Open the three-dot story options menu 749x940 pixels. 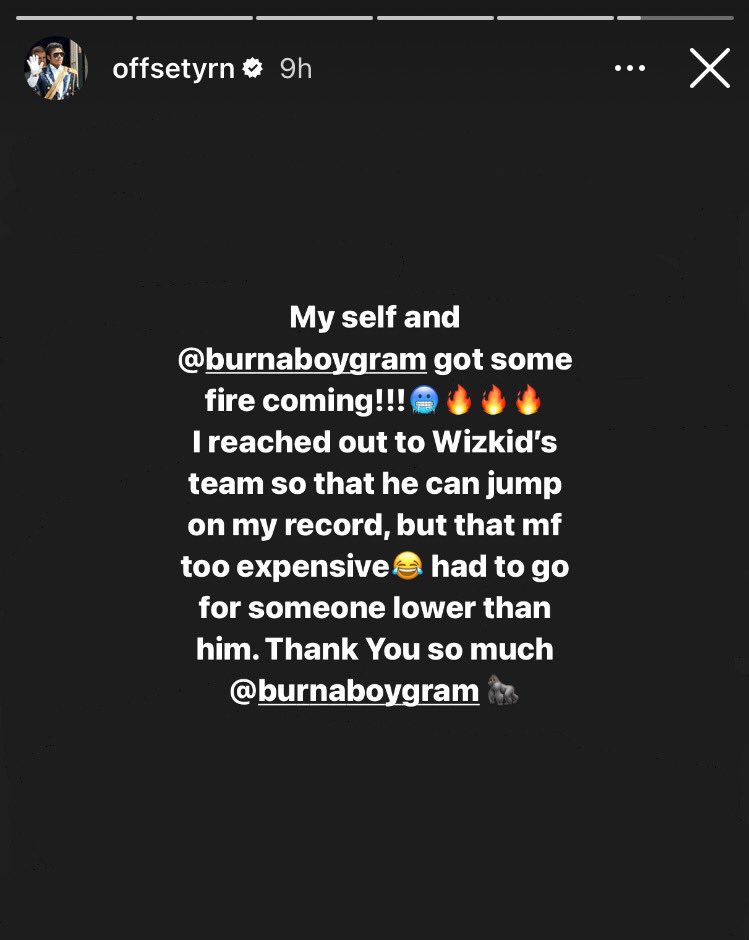point(630,68)
